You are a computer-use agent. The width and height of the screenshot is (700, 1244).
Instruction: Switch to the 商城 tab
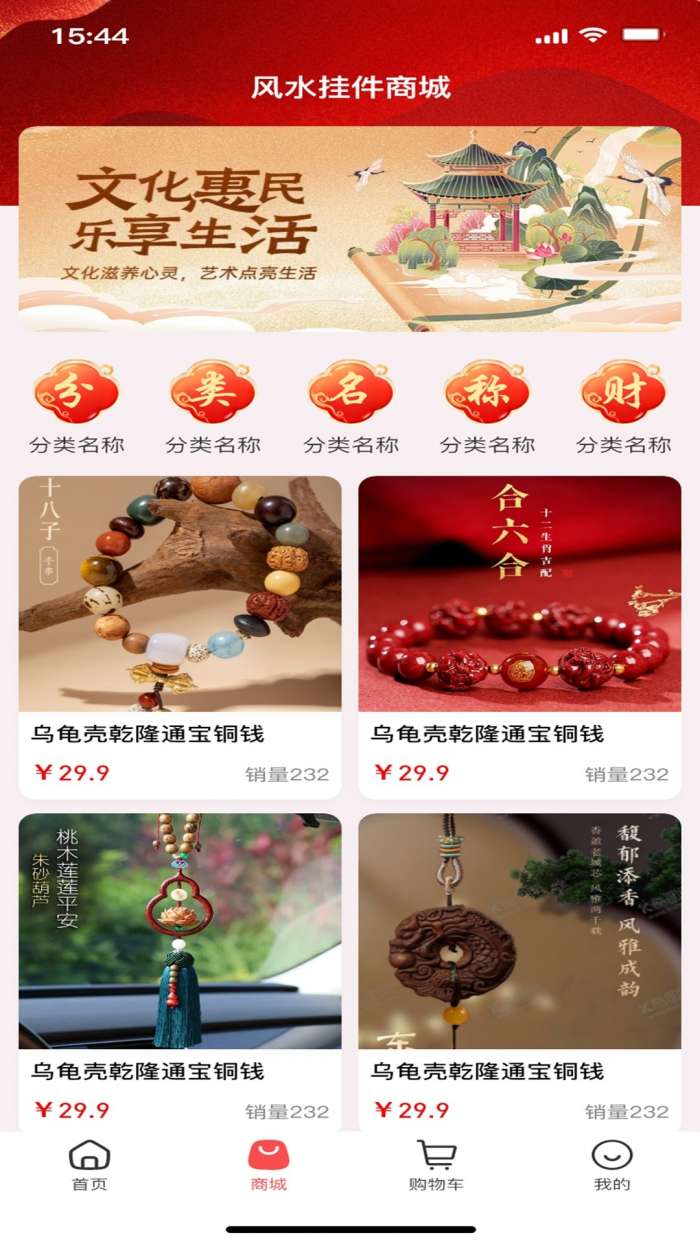[x=268, y=1166]
